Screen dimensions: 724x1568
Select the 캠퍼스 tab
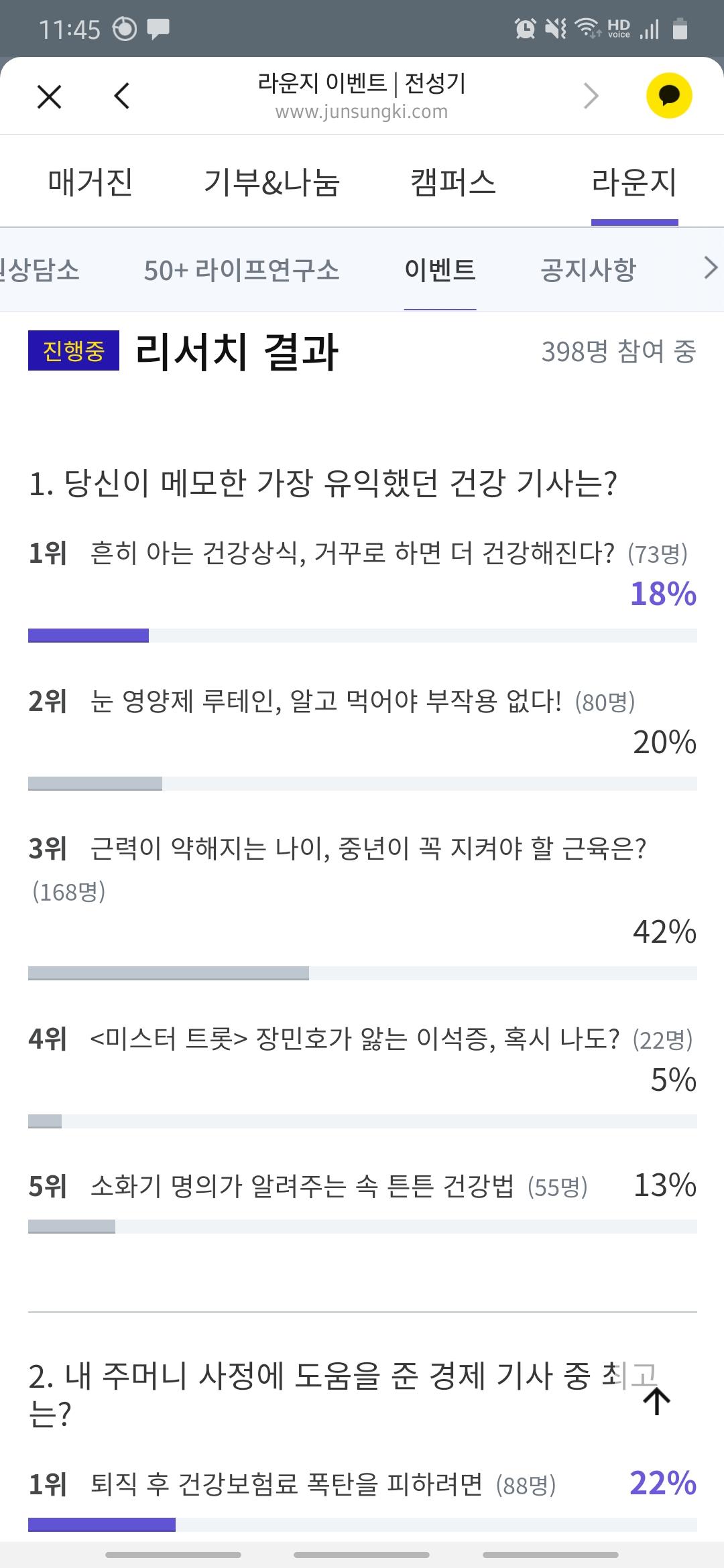tap(453, 182)
